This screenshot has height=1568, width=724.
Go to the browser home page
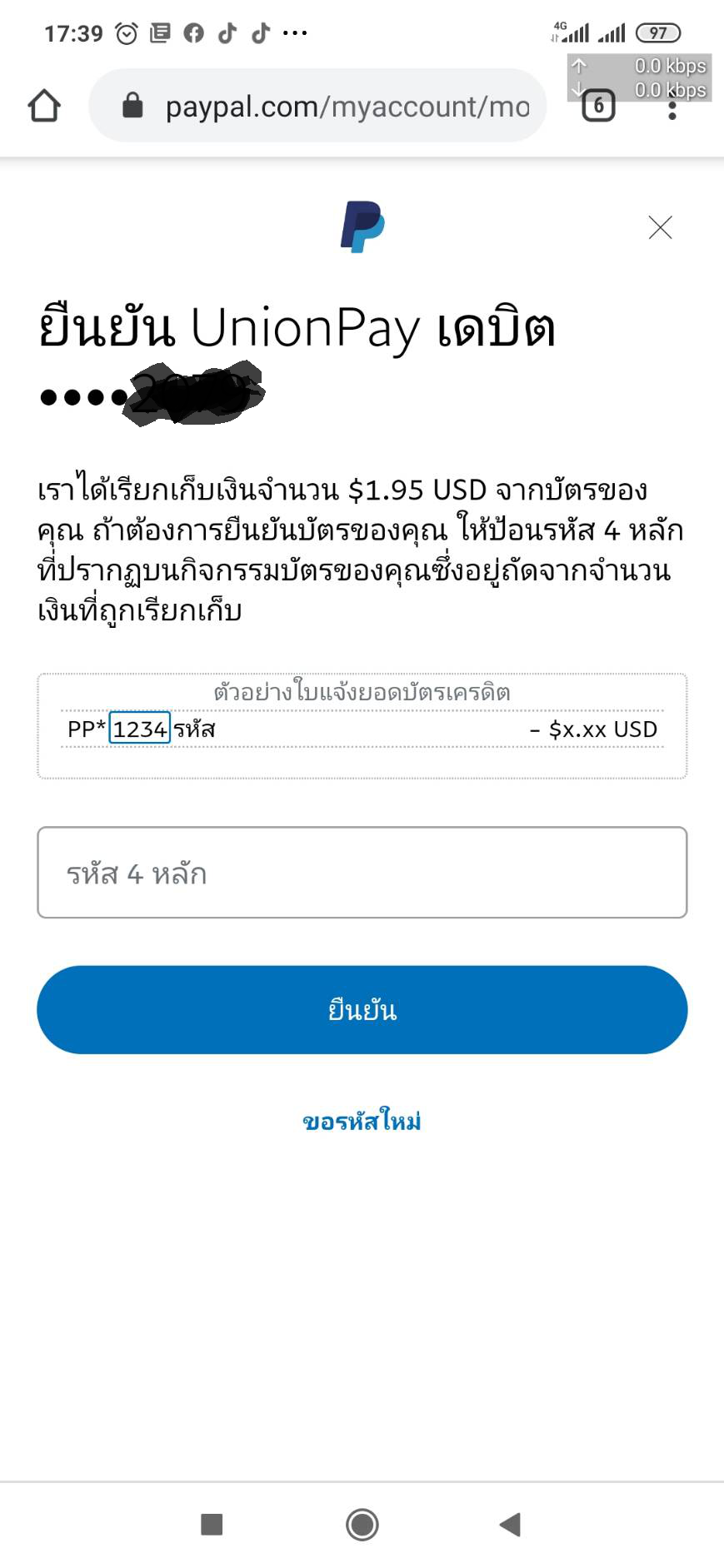pyautogui.click(x=44, y=106)
